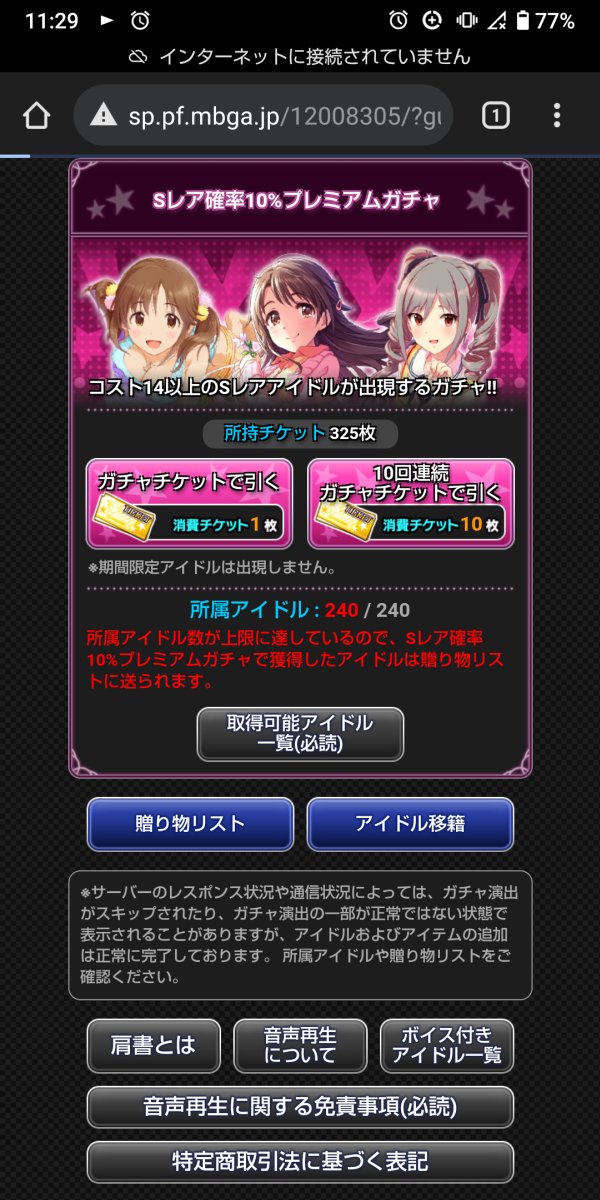Image resolution: width=600 pixels, height=1200 pixels.
Task: Draw once with ガチャチケットで引く
Action: [x=189, y=503]
